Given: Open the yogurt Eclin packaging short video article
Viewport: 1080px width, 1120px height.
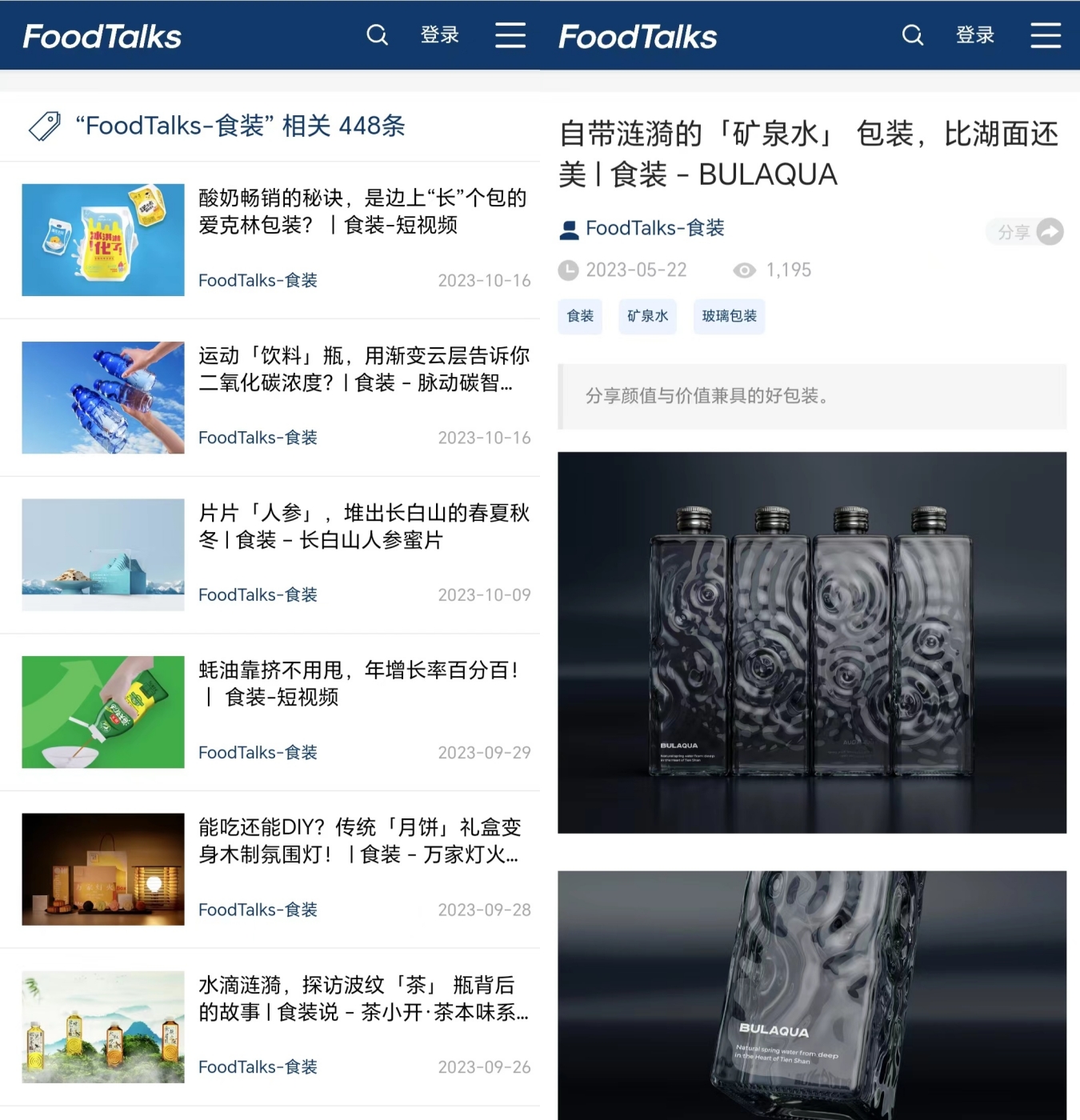Looking at the screenshot, I should click(362, 211).
